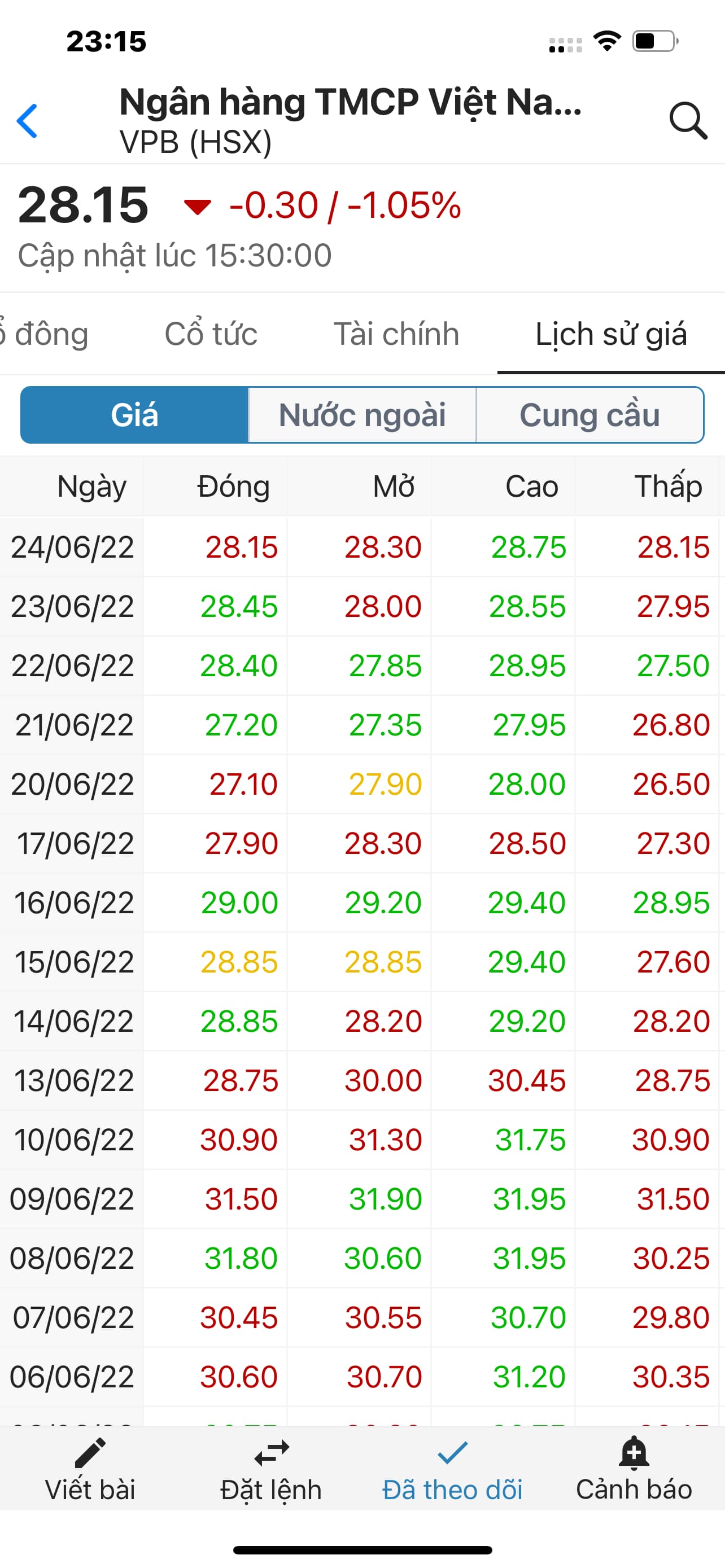The image size is (725, 1568).
Task: Show the cổ đông tab
Action: 46,334
